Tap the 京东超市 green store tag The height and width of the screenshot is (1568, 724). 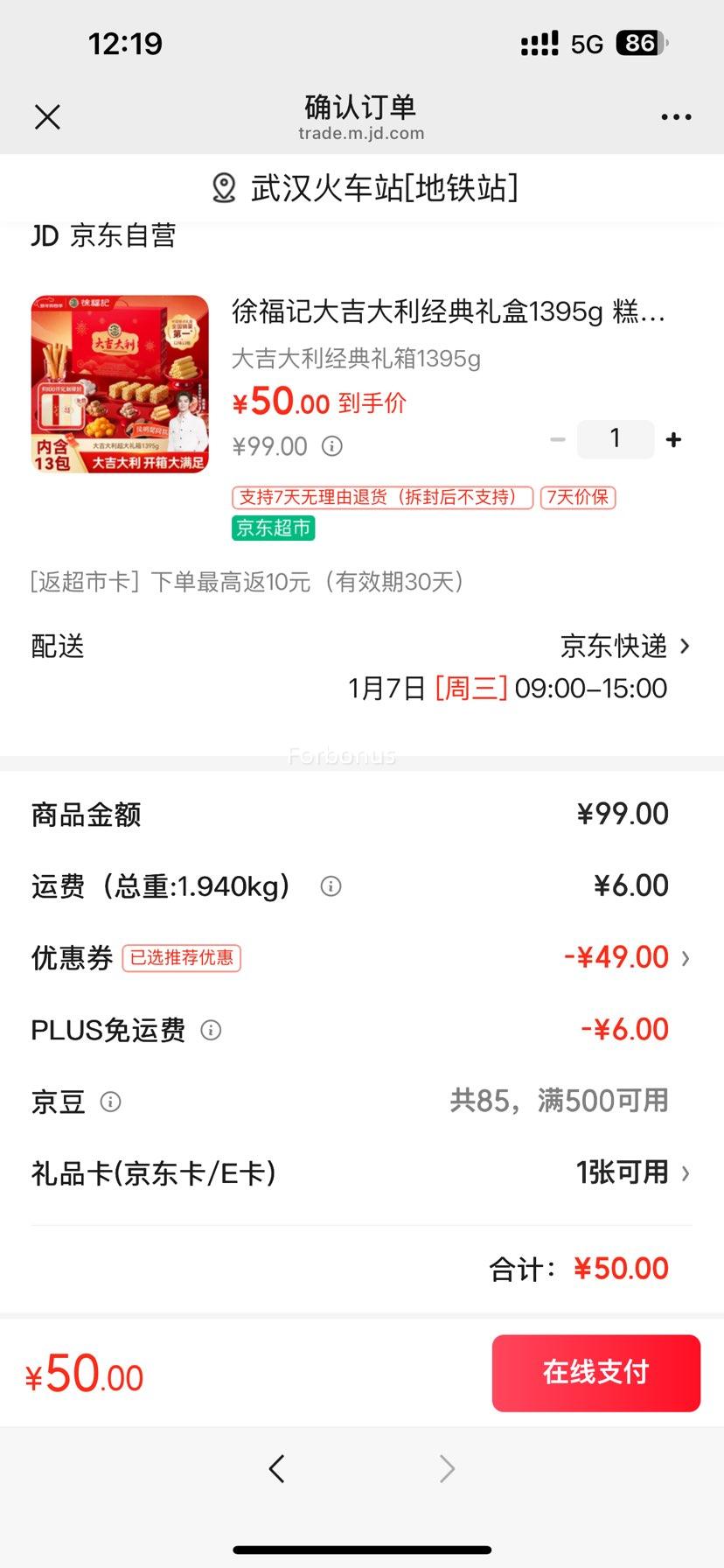tap(272, 528)
